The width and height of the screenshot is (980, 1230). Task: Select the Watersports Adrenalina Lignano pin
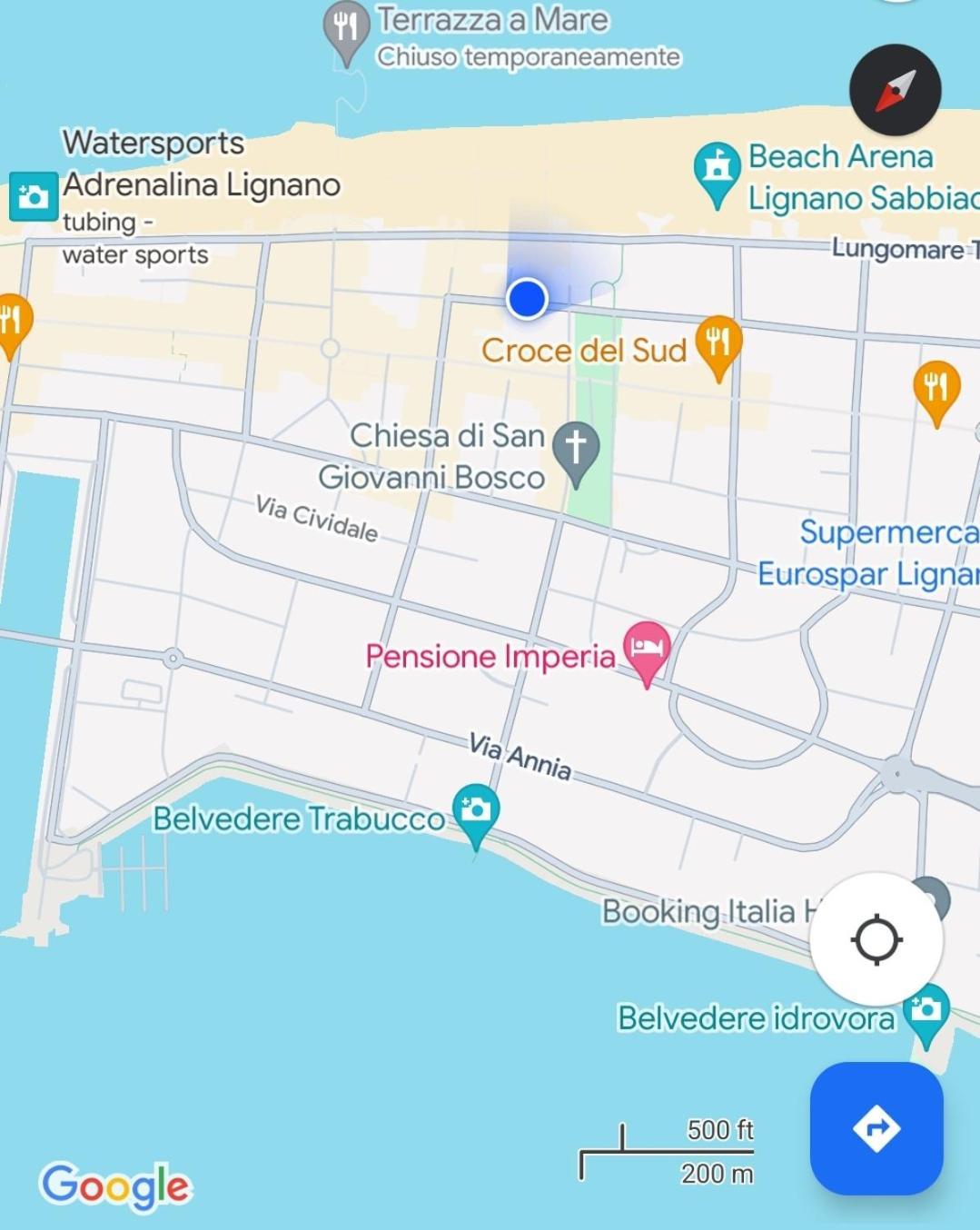pos(34,196)
